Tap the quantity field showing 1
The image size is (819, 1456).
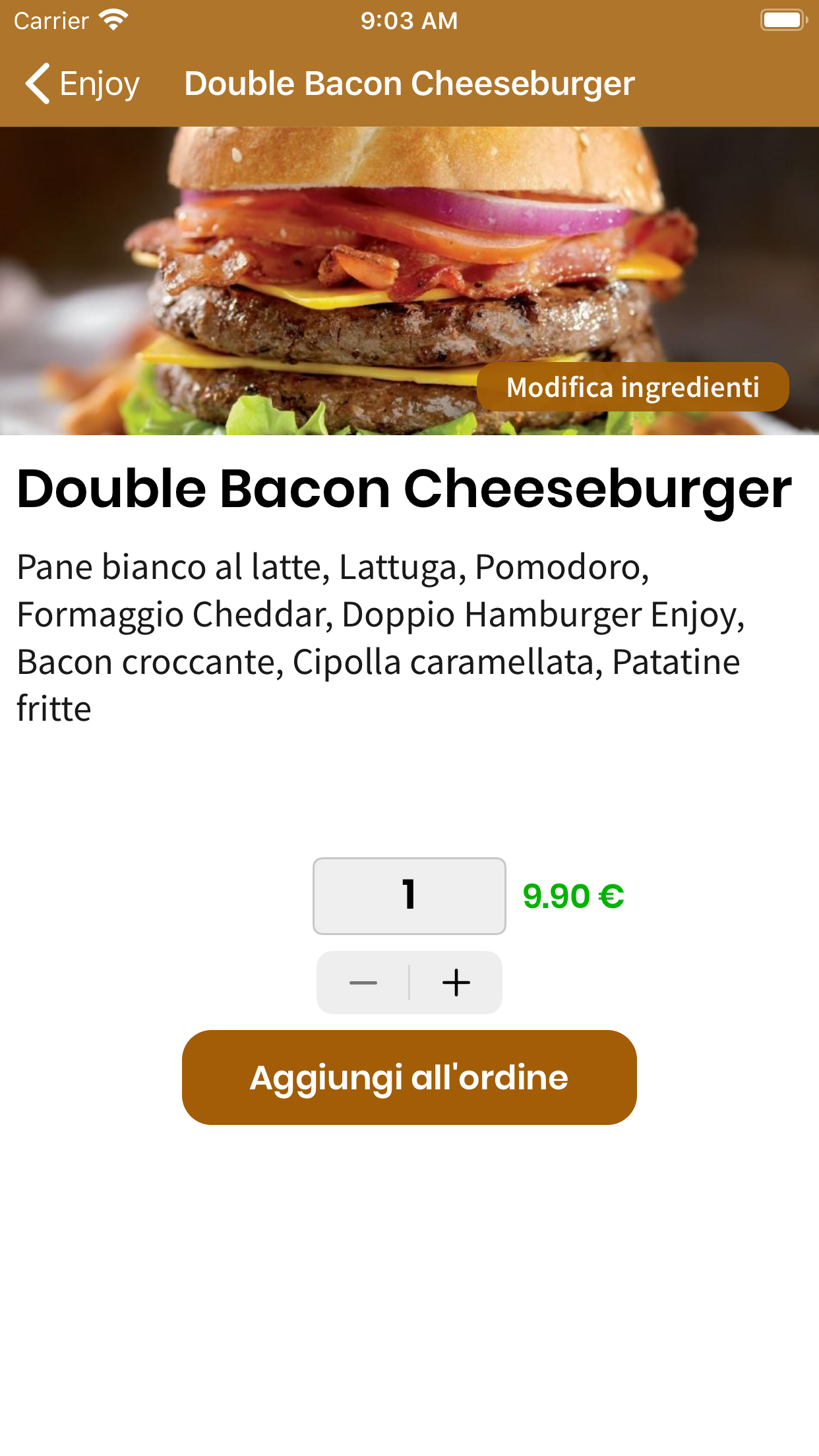(x=409, y=895)
